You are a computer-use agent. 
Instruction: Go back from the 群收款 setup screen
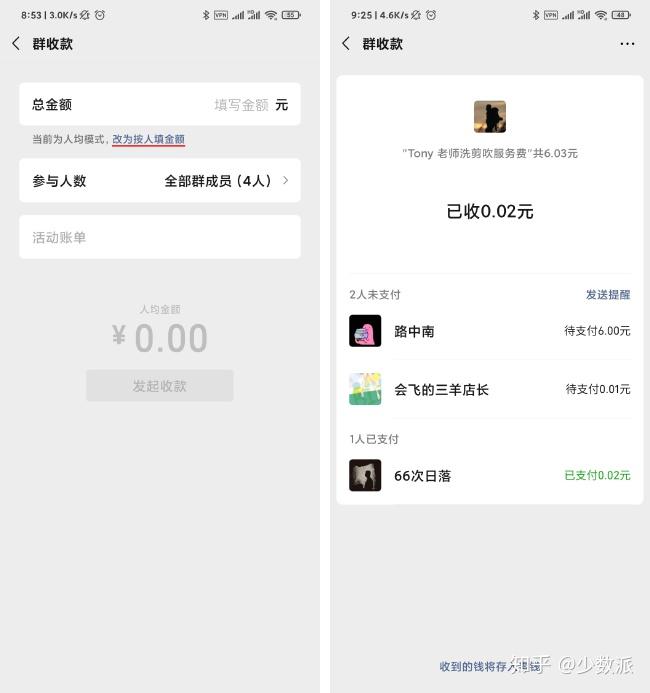(16, 44)
